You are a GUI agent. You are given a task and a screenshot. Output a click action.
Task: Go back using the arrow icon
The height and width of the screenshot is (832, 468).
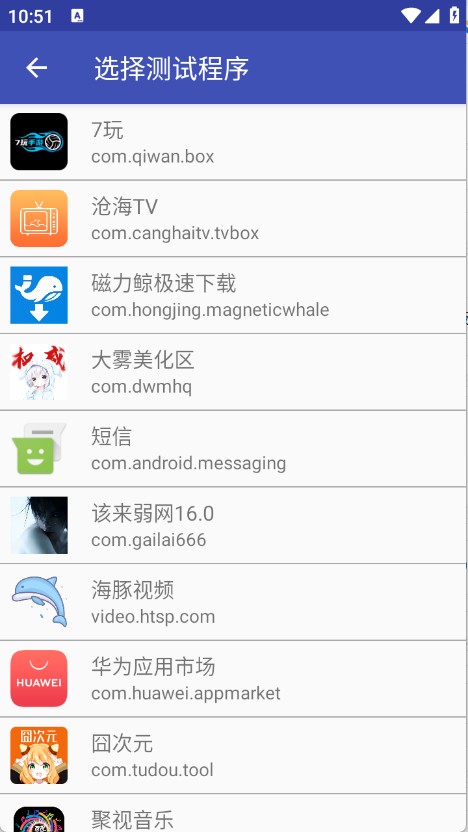(x=37, y=67)
